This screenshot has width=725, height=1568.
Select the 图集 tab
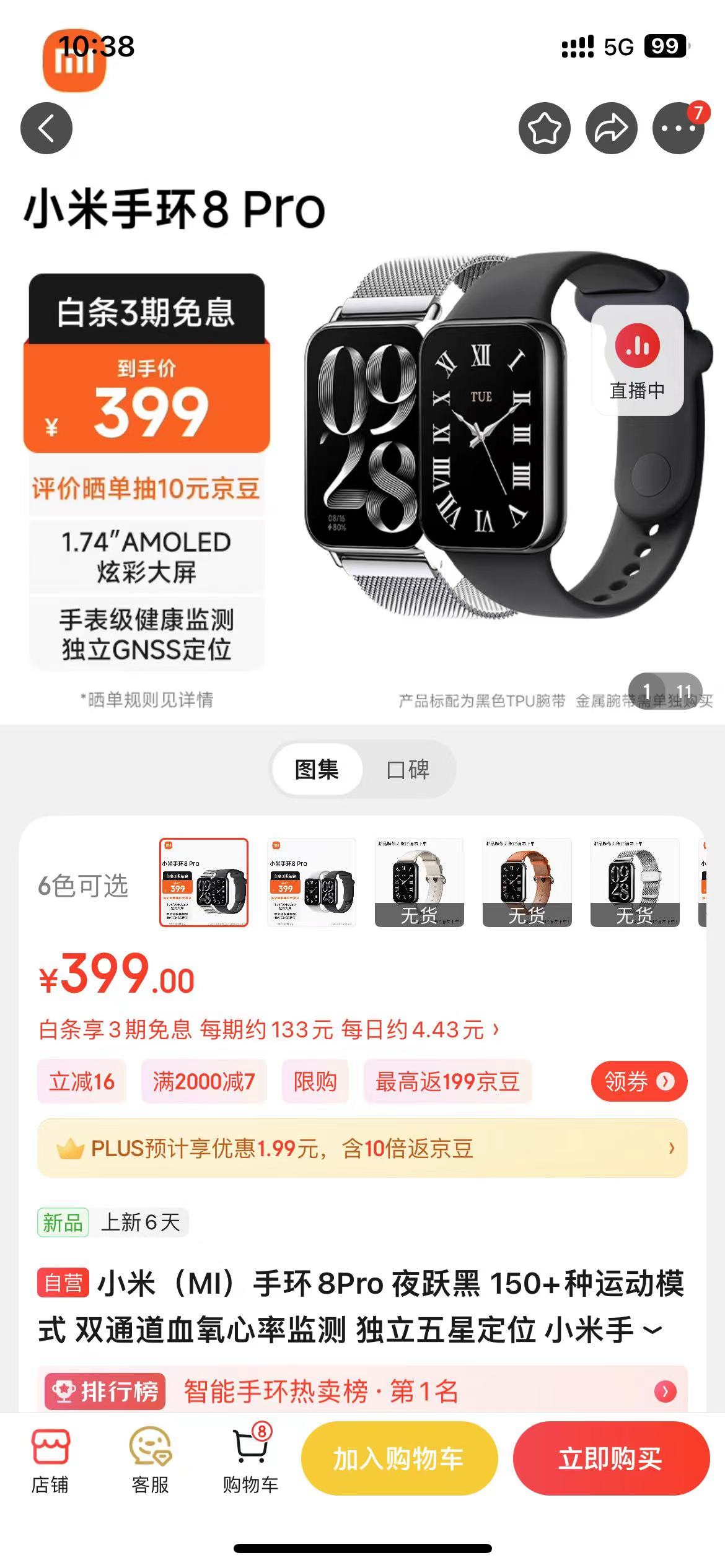point(317,770)
